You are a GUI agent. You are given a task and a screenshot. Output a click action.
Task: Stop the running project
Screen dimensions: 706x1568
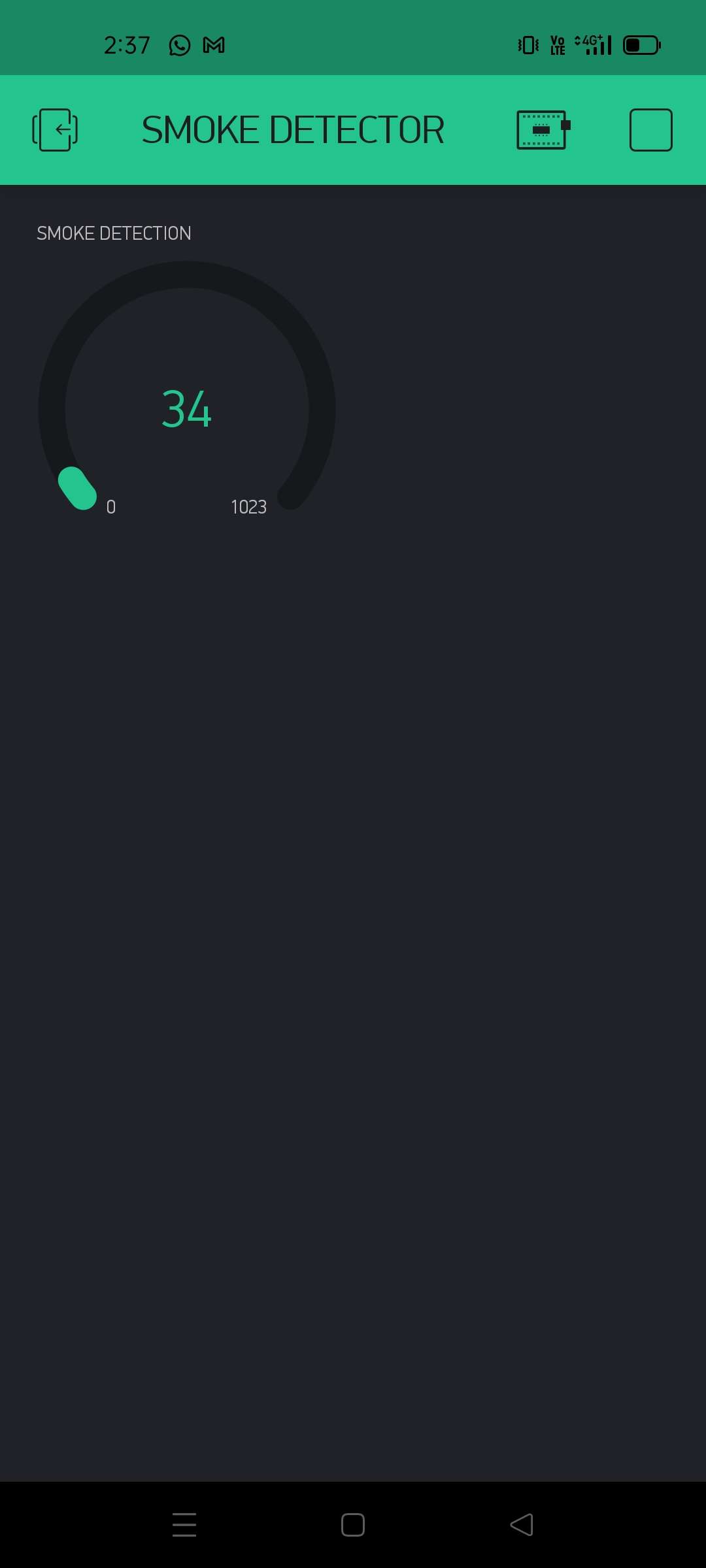pos(650,130)
